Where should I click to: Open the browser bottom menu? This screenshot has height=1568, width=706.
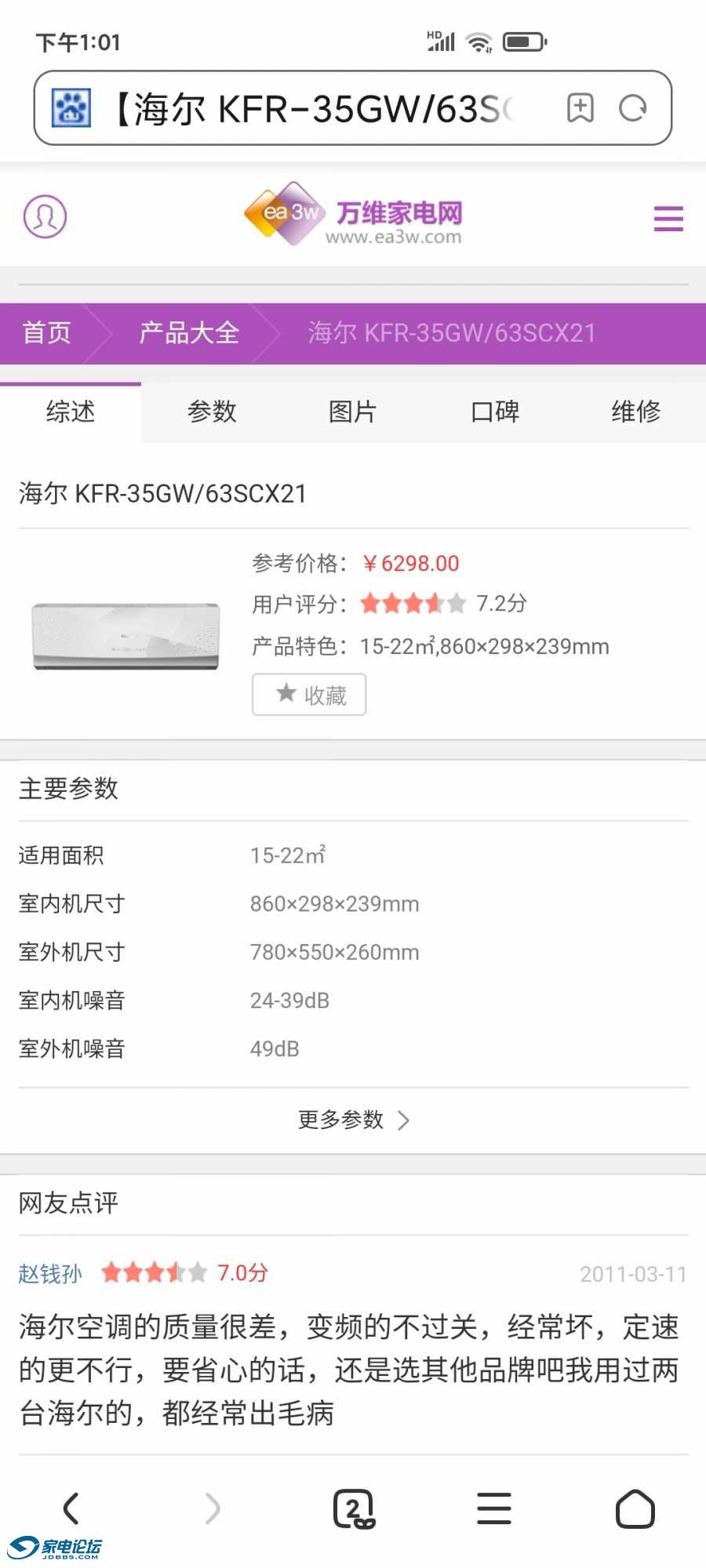pos(494,1508)
